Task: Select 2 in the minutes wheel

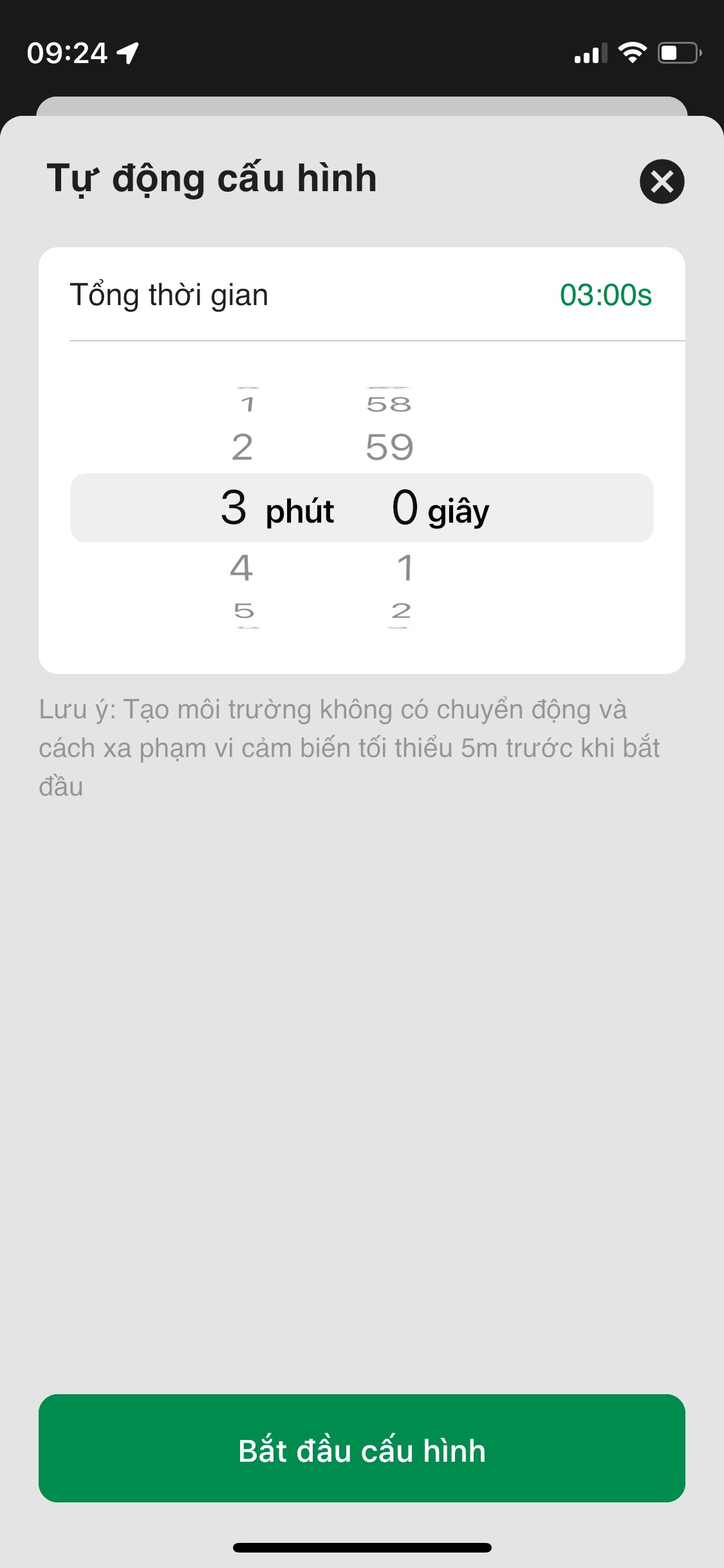Action: 242,447
